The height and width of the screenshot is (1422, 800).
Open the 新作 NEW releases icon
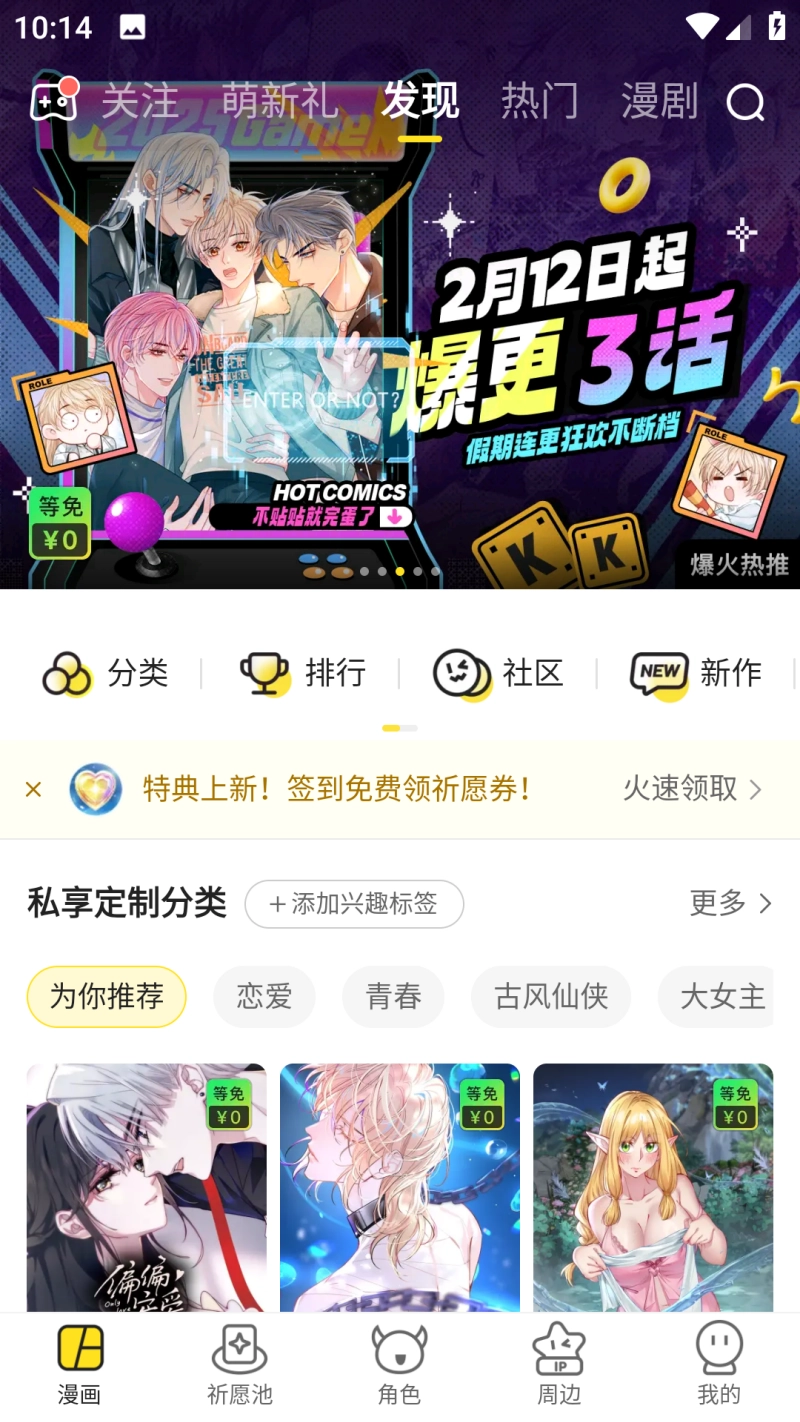click(656, 674)
